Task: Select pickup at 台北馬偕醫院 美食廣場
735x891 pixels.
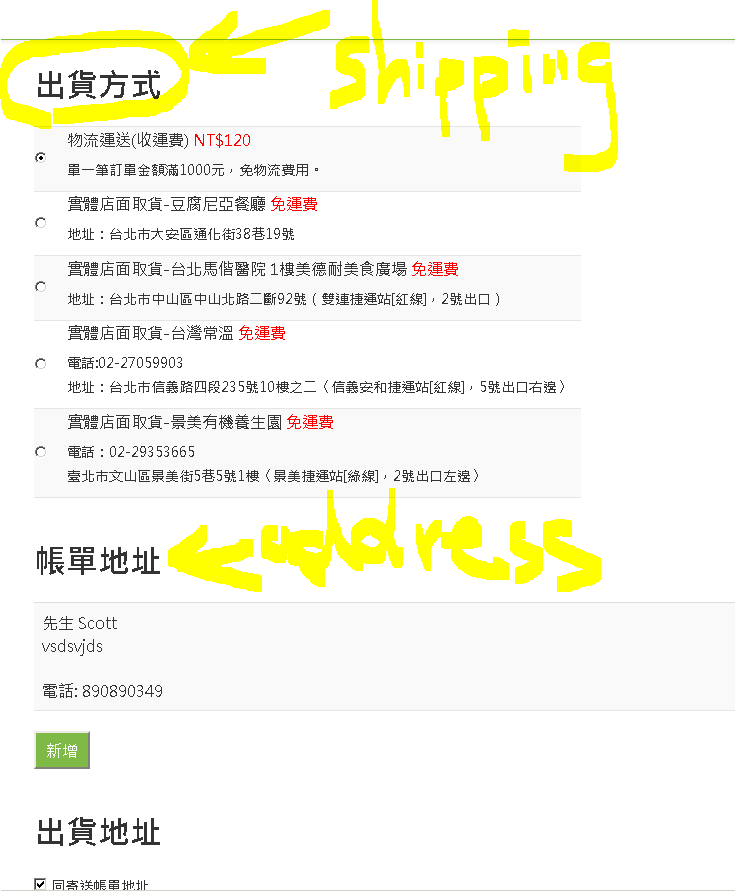Action: point(40,286)
